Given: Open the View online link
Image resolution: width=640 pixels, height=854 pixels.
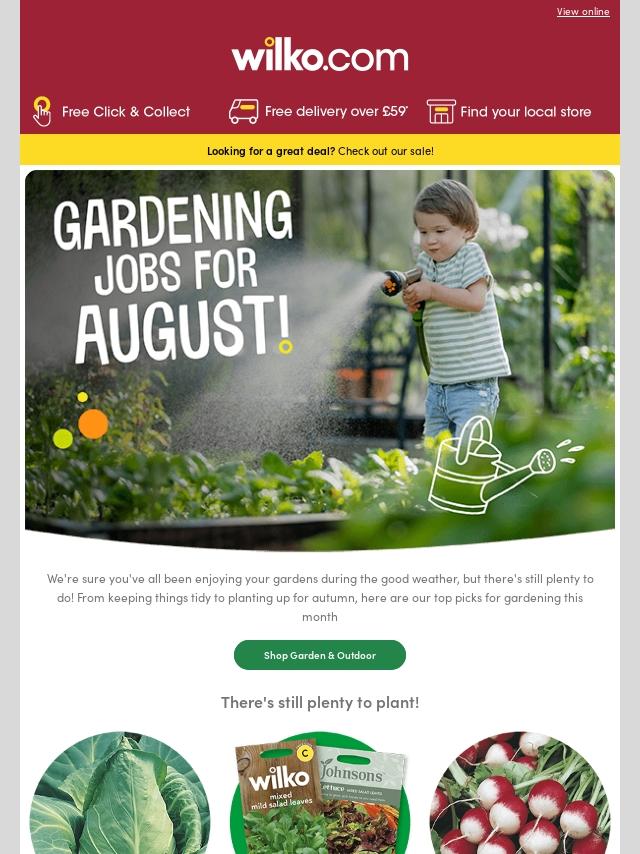Looking at the screenshot, I should 582,12.
